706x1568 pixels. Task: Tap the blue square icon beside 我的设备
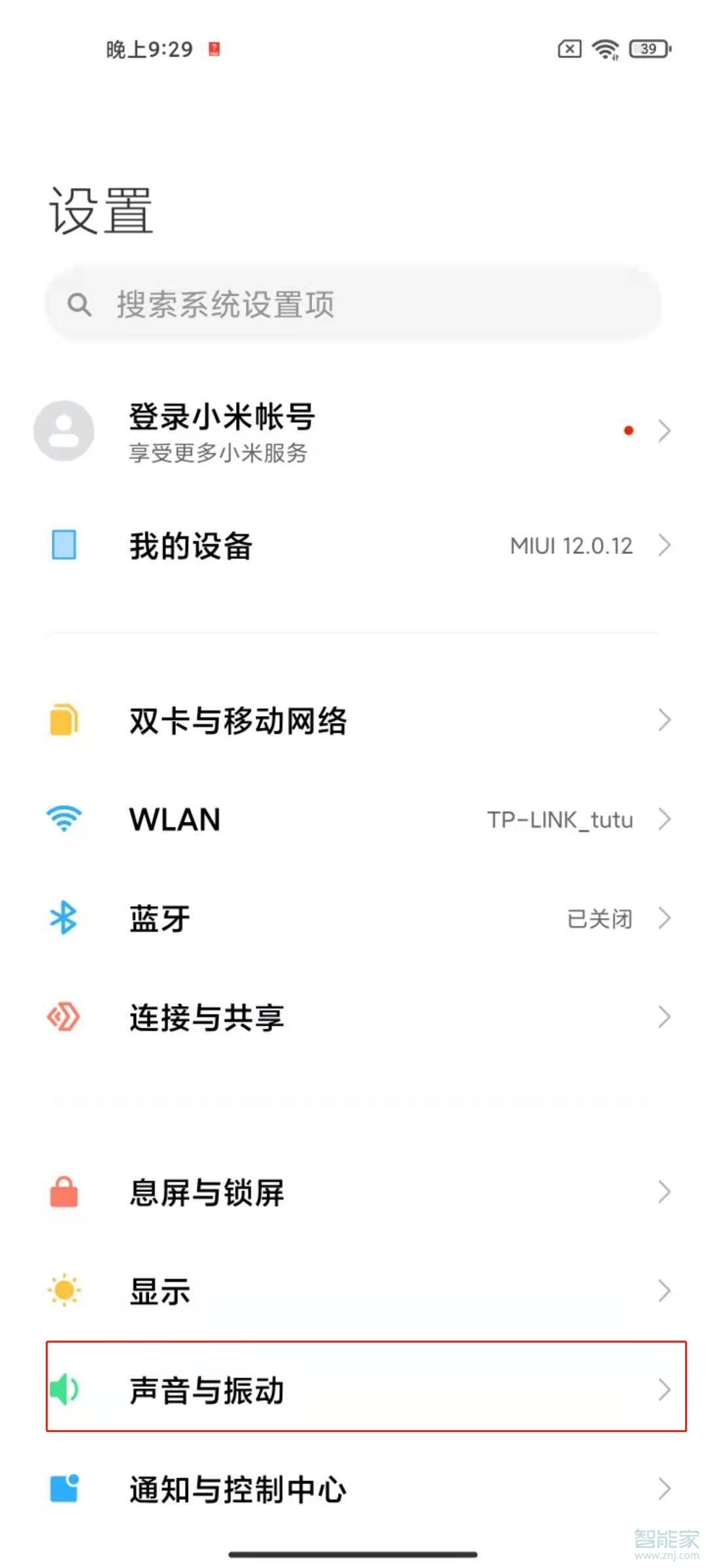tap(63, 544)
